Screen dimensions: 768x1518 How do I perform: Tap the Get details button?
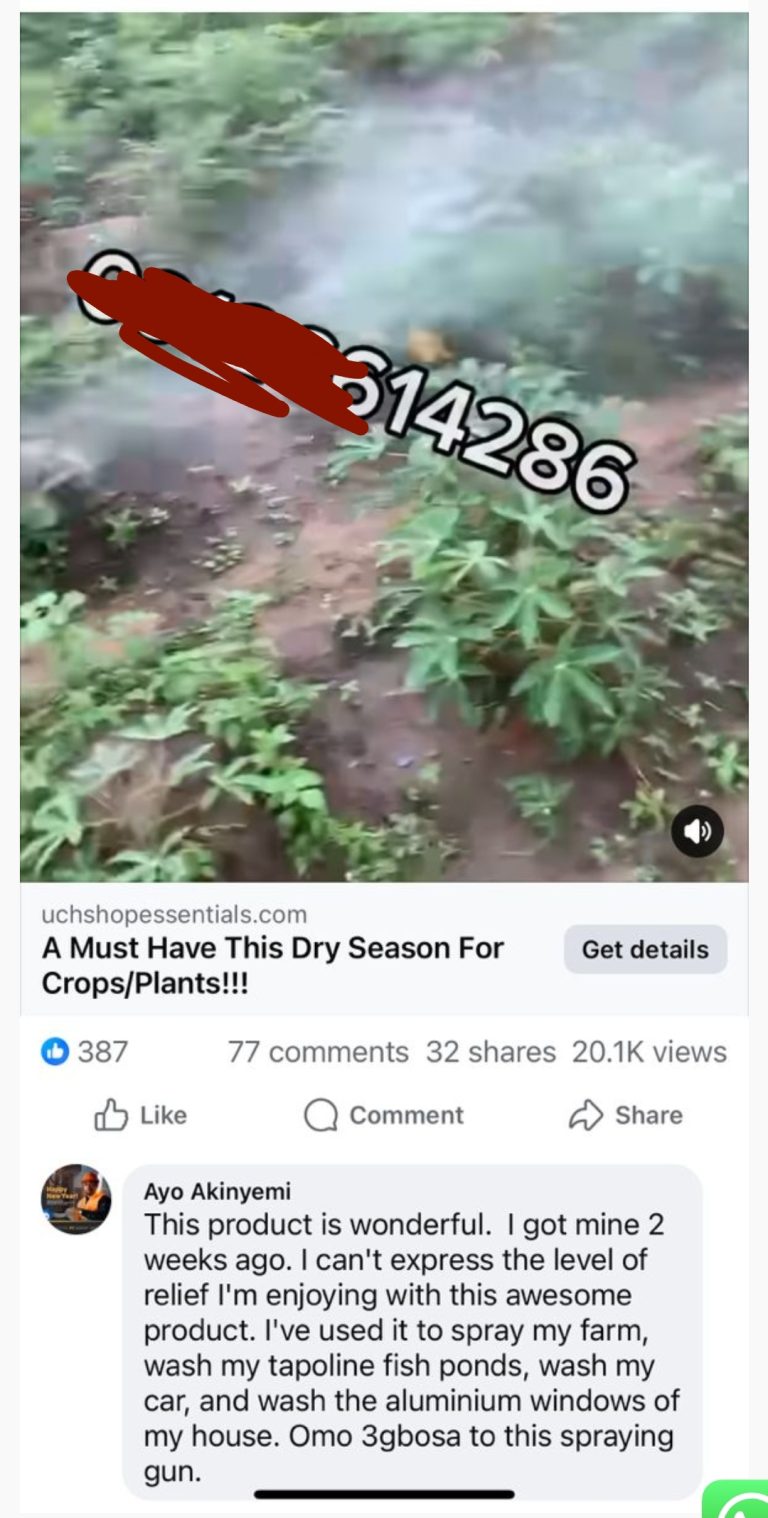click(645, 949)
